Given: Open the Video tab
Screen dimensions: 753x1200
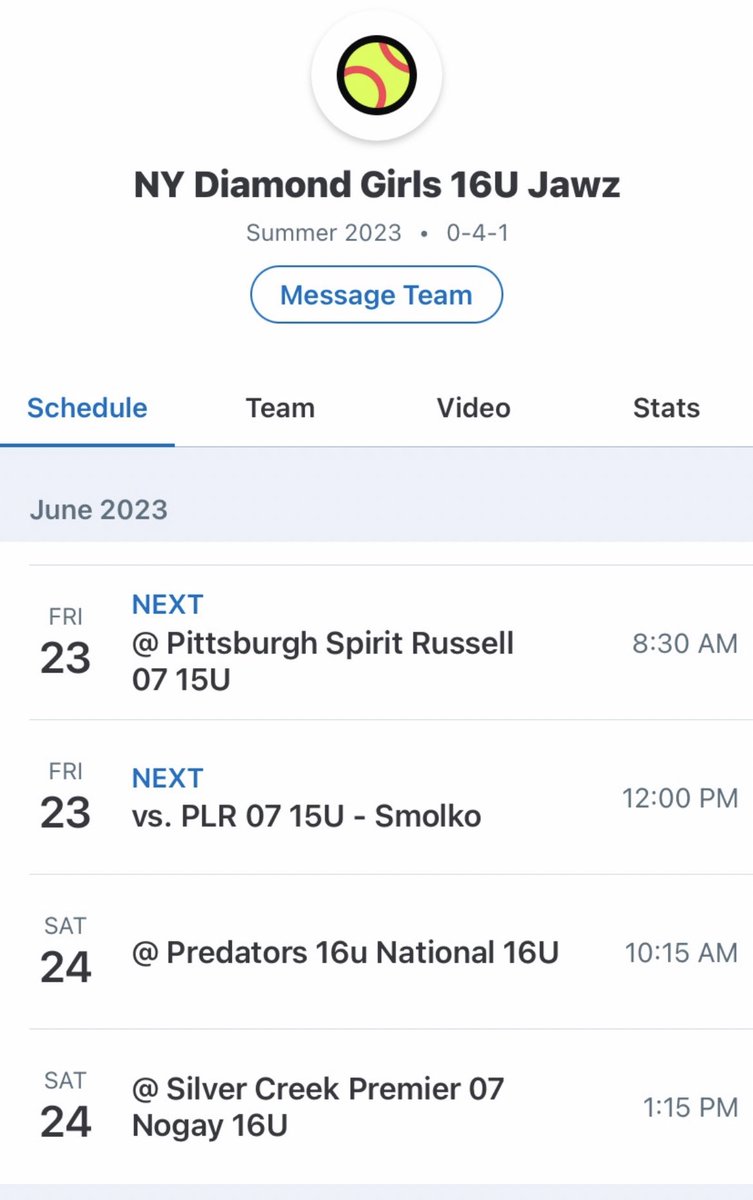Looking at the screenshot, I should pos(473,408).
